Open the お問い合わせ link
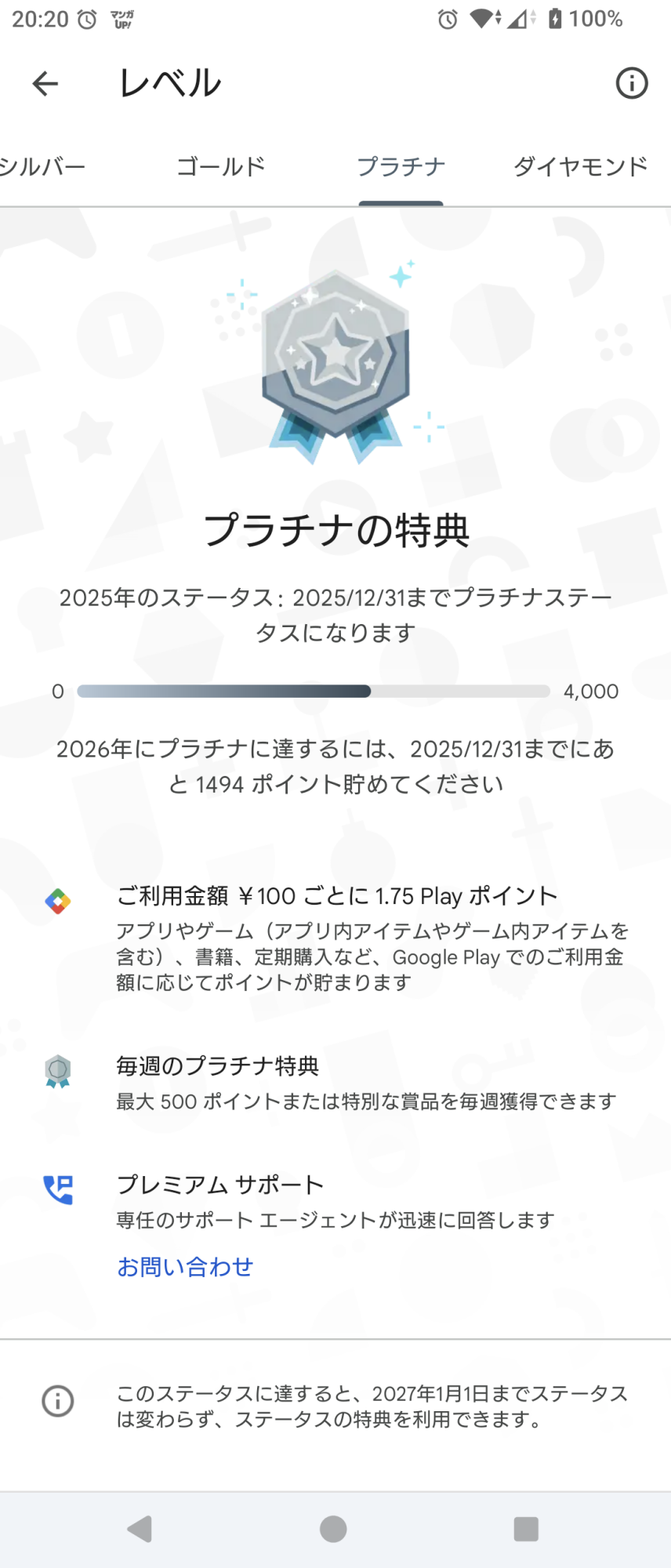This screenshot has height=1568, width=671. click(x=185, y=1267)
